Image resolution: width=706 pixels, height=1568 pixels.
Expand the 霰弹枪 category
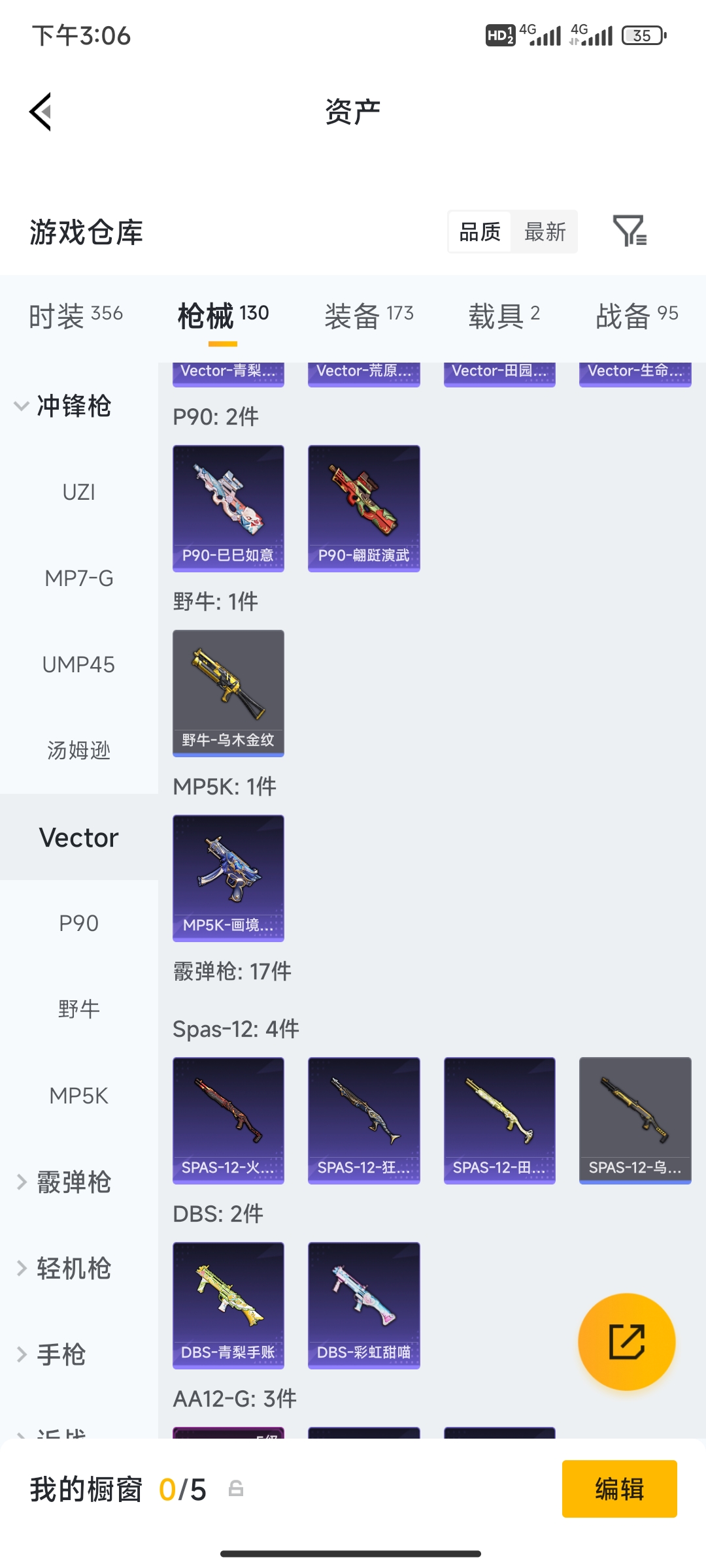[64, 1182]
